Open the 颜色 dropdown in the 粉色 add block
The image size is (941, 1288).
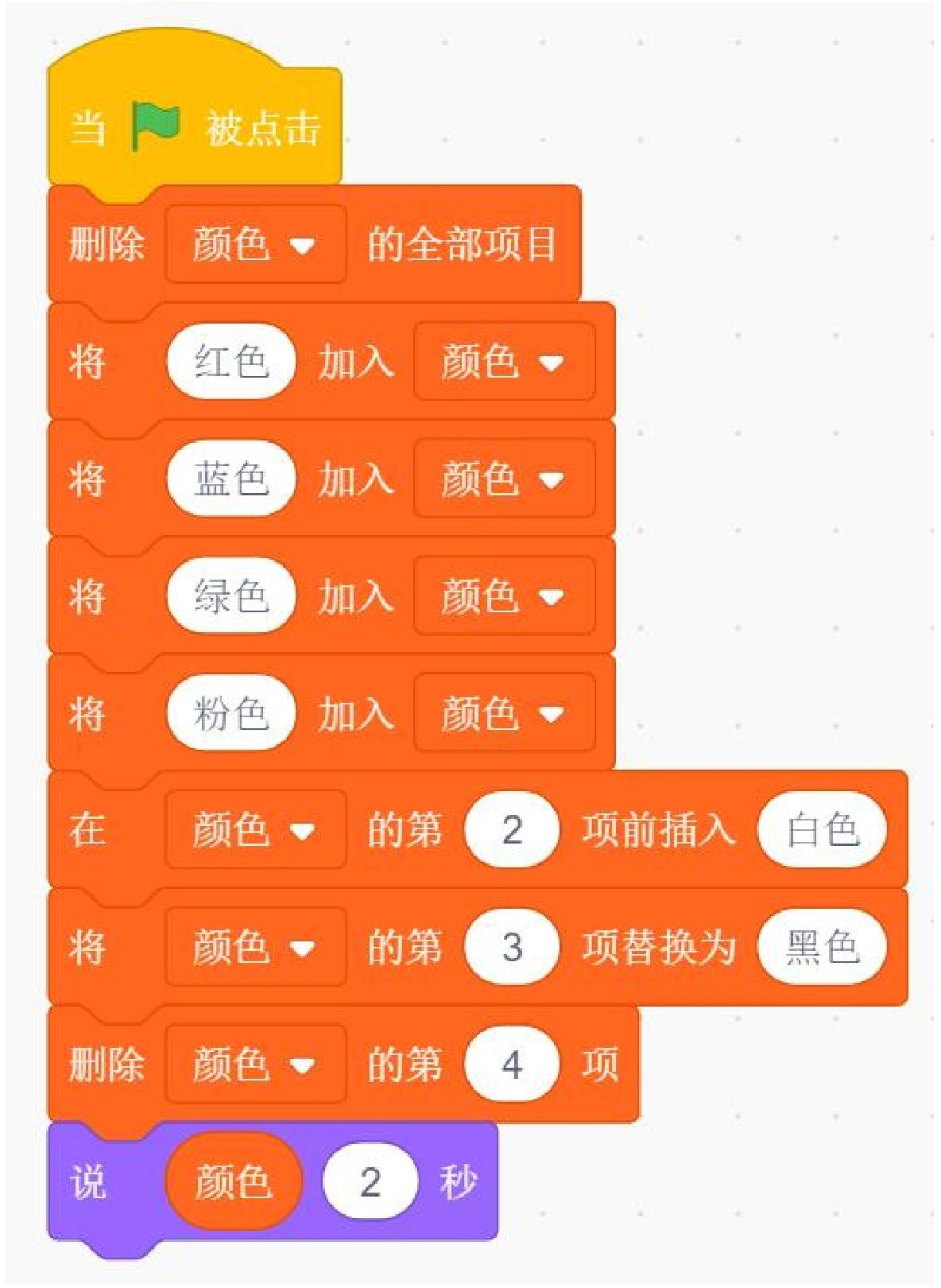tap(505, 711)
